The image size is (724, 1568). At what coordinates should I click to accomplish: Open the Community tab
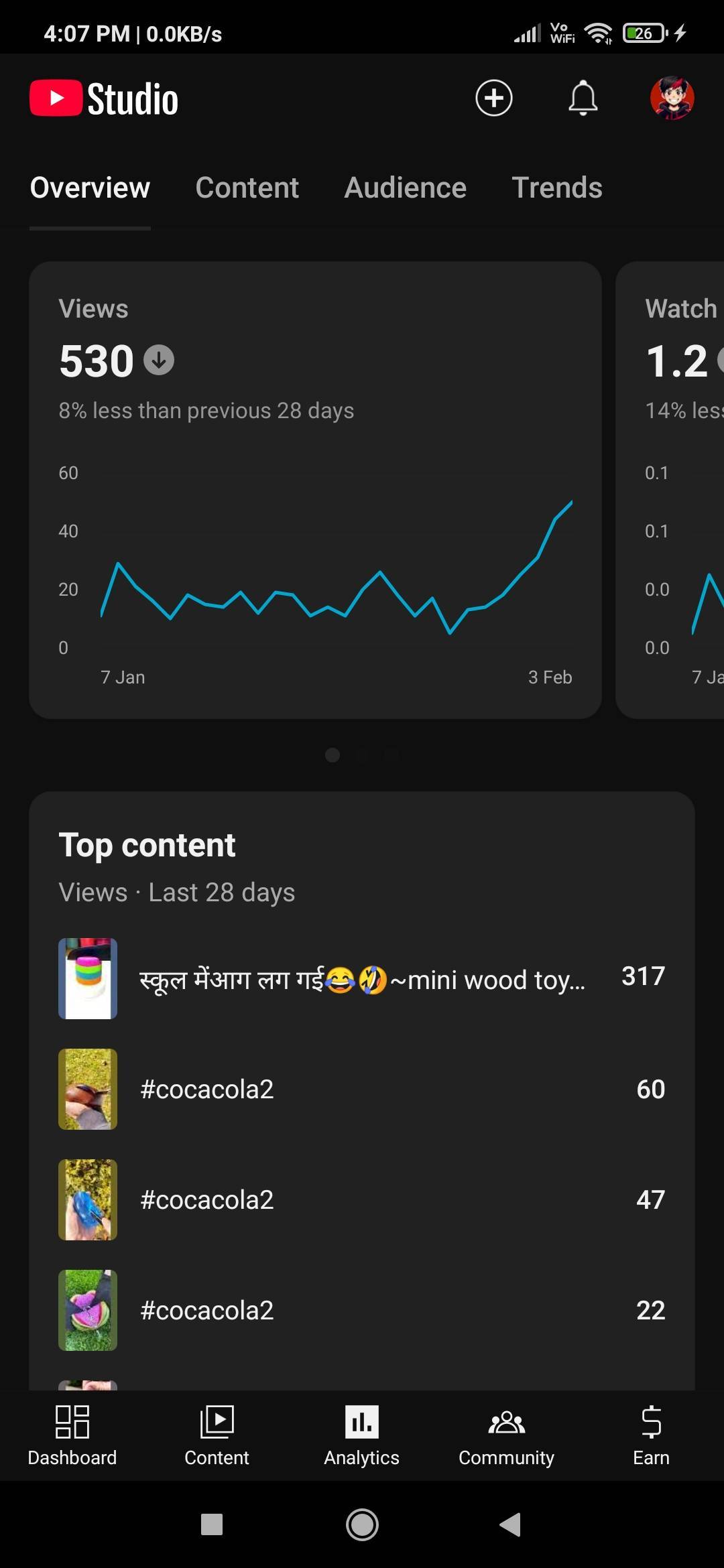[506, 1435]
